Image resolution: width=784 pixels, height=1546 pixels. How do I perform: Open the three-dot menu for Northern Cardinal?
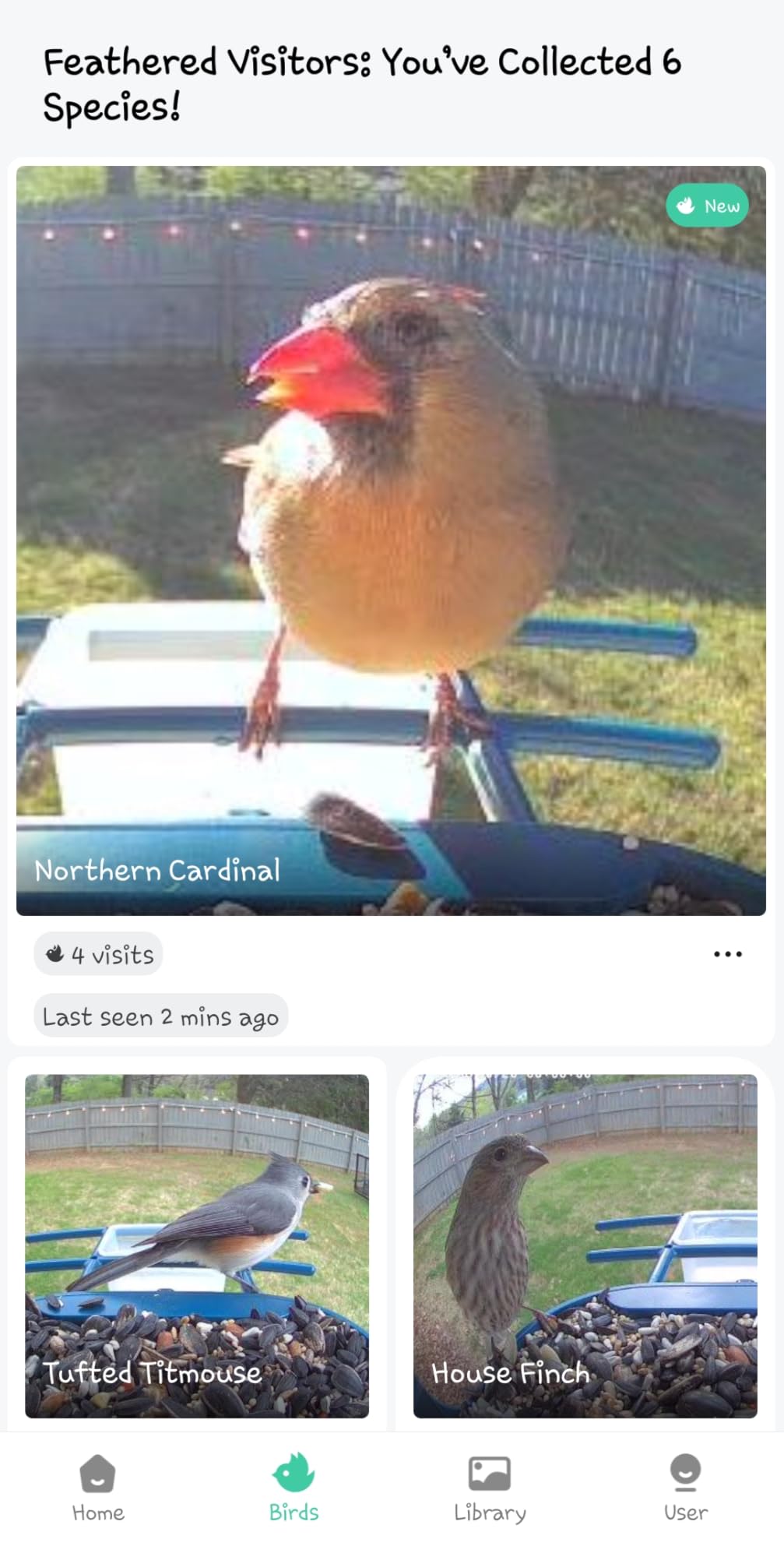pyautogui.click(x=727, y=954)
